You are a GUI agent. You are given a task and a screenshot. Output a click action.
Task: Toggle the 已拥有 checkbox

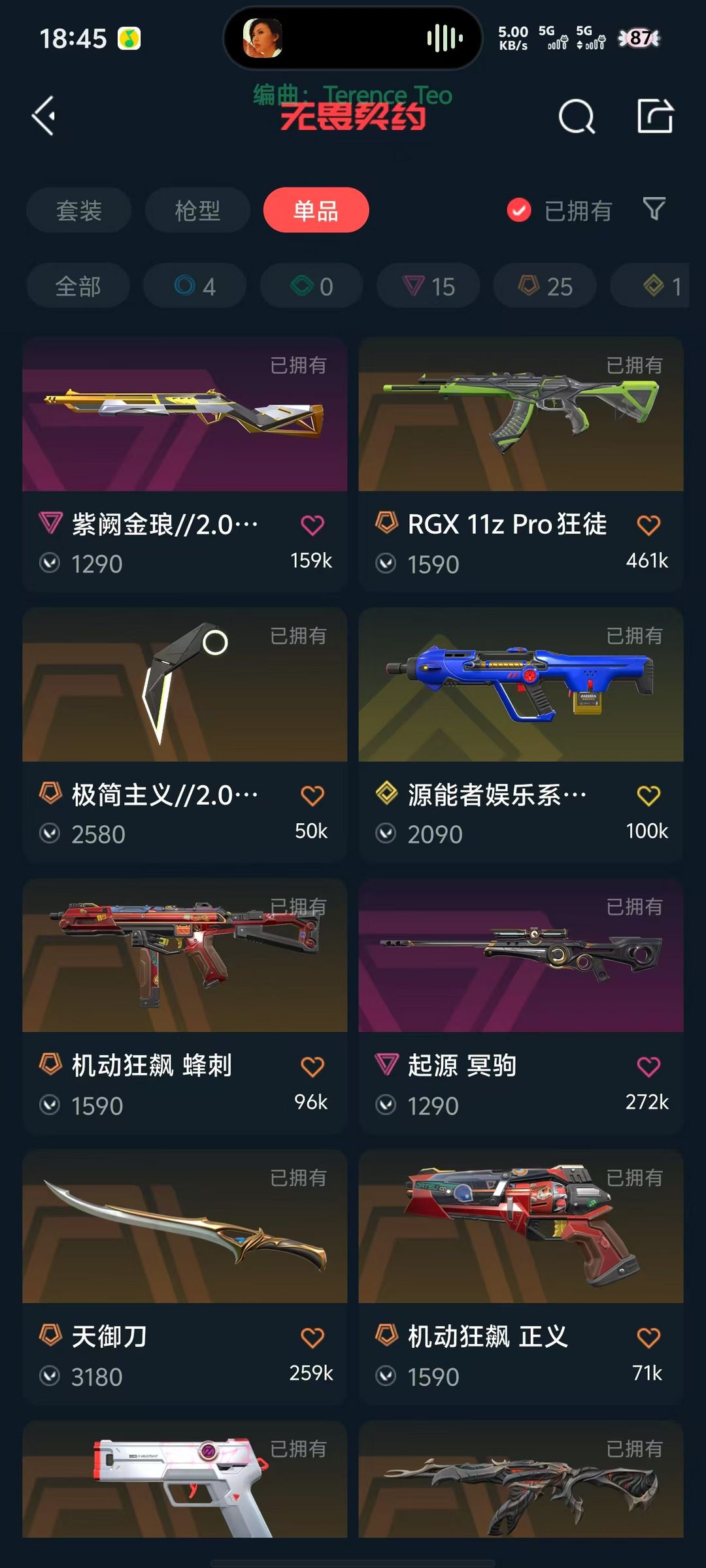point(519,210)
